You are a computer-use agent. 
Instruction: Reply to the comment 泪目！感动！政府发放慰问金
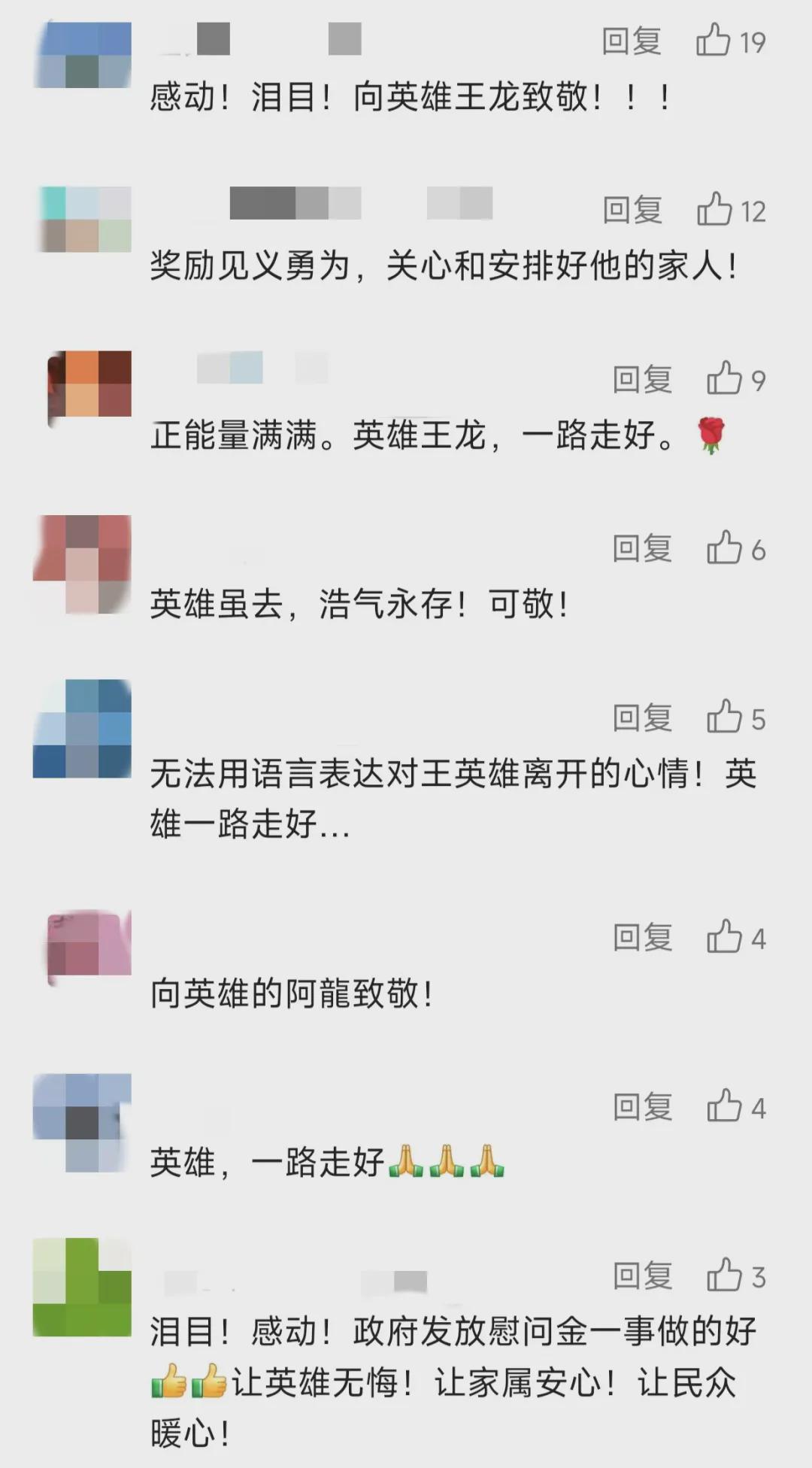642,1276
